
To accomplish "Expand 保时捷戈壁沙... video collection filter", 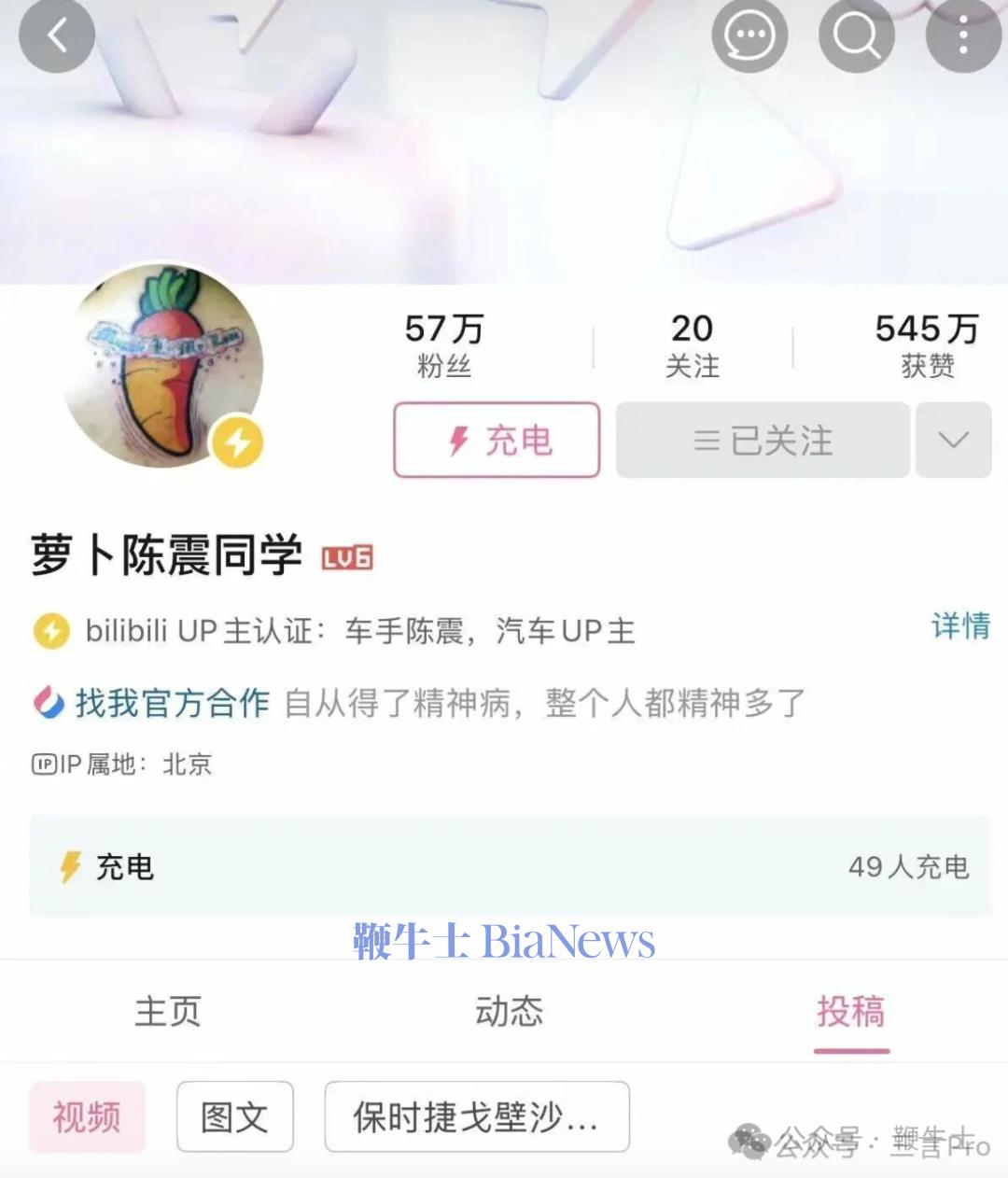I will (x=476, y=1116).
